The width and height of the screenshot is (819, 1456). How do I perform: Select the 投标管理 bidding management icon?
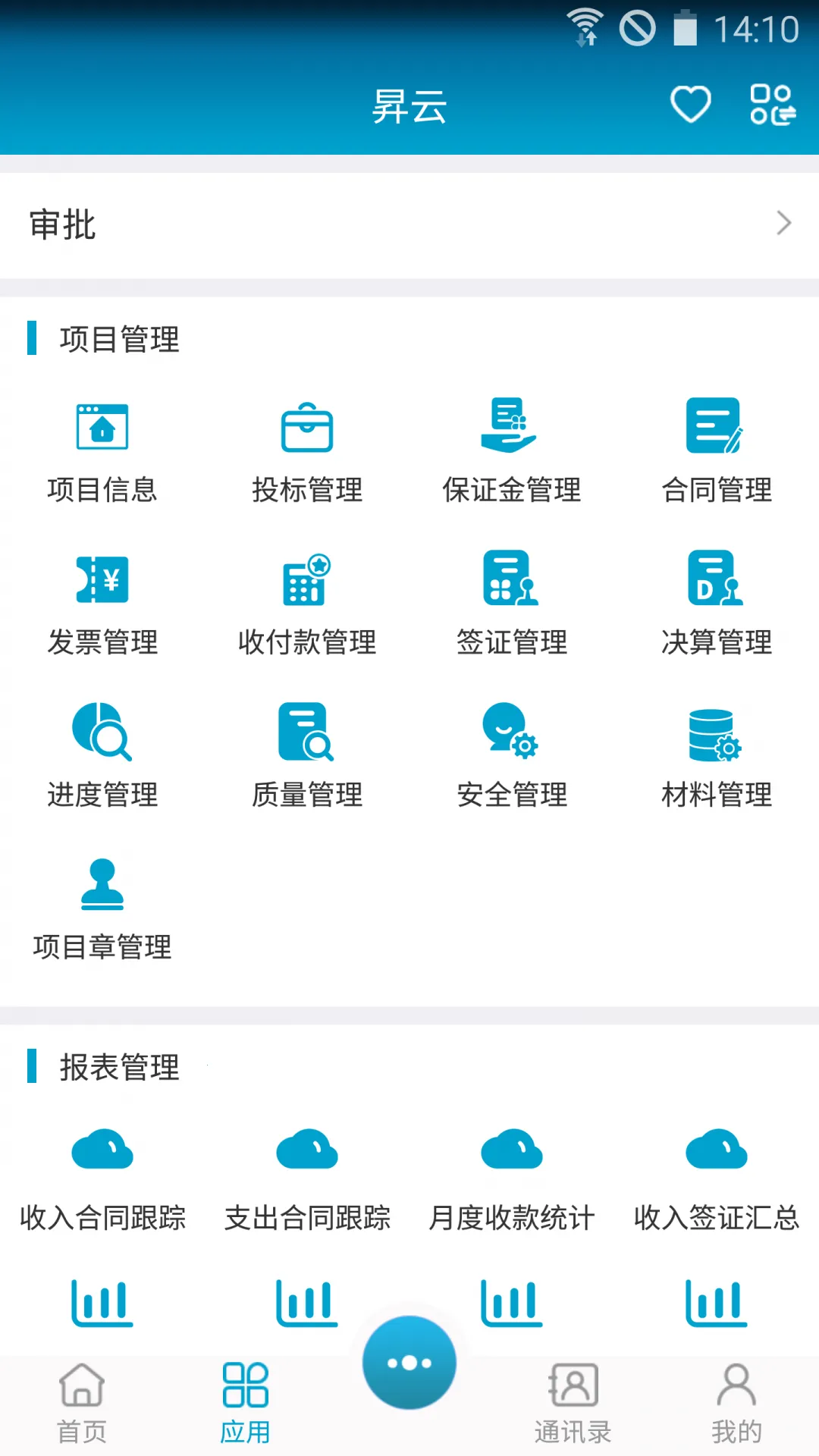307,447
